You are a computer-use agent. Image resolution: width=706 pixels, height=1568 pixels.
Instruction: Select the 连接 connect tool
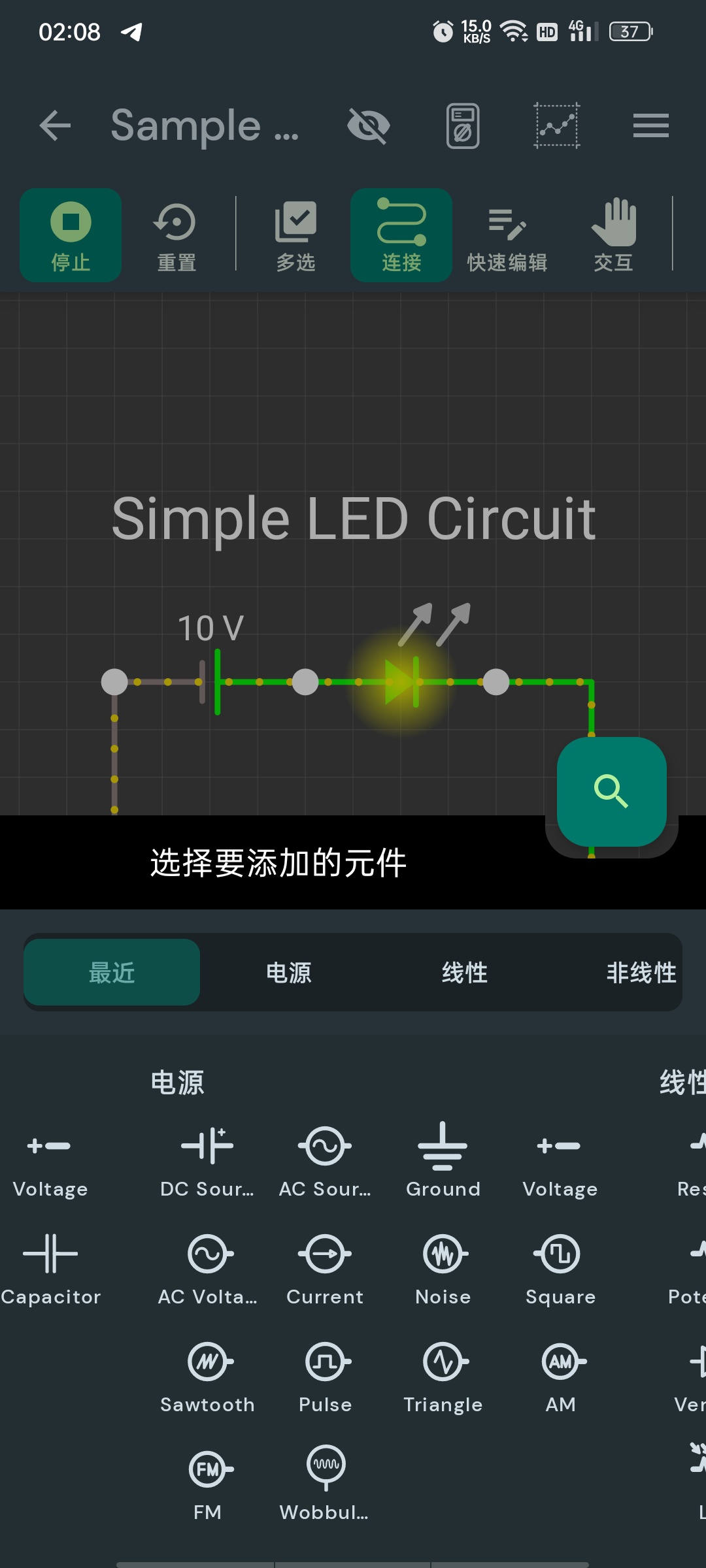pos(401,235)
